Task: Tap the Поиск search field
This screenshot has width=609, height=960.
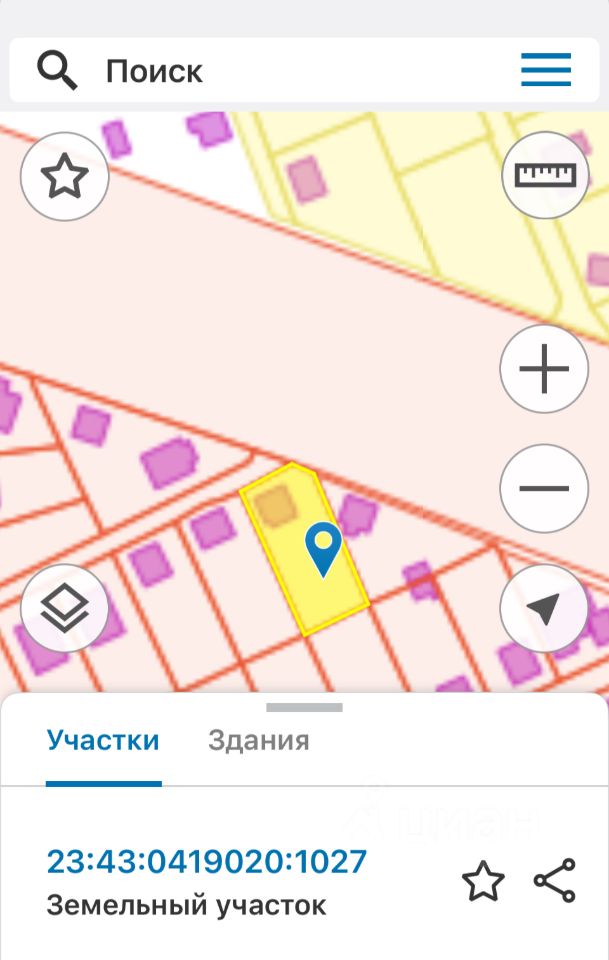Action: pos(280,71)
